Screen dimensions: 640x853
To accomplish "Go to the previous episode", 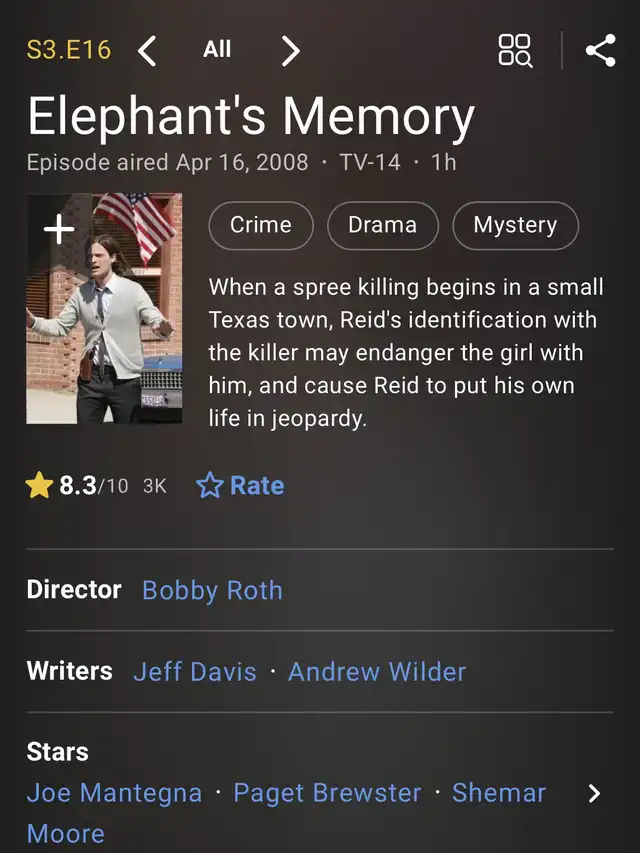I will (x=147, y=50).
